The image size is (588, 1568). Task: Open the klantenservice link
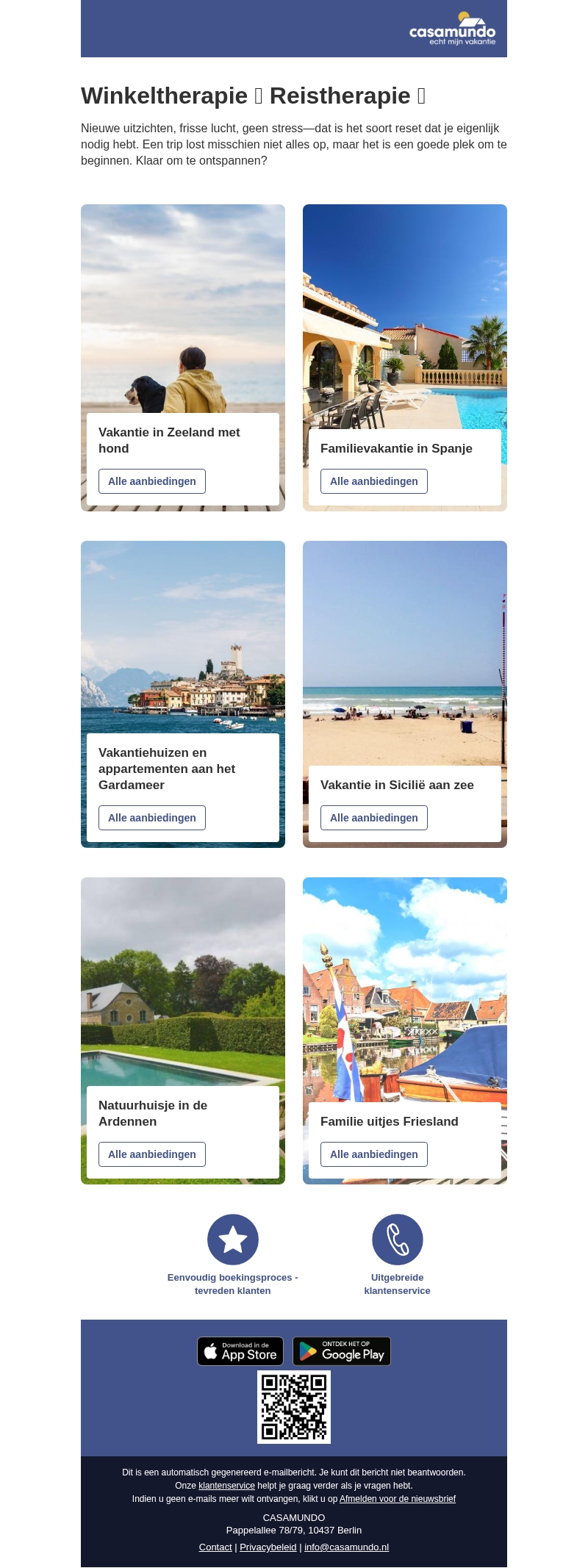click(226, 1486)
